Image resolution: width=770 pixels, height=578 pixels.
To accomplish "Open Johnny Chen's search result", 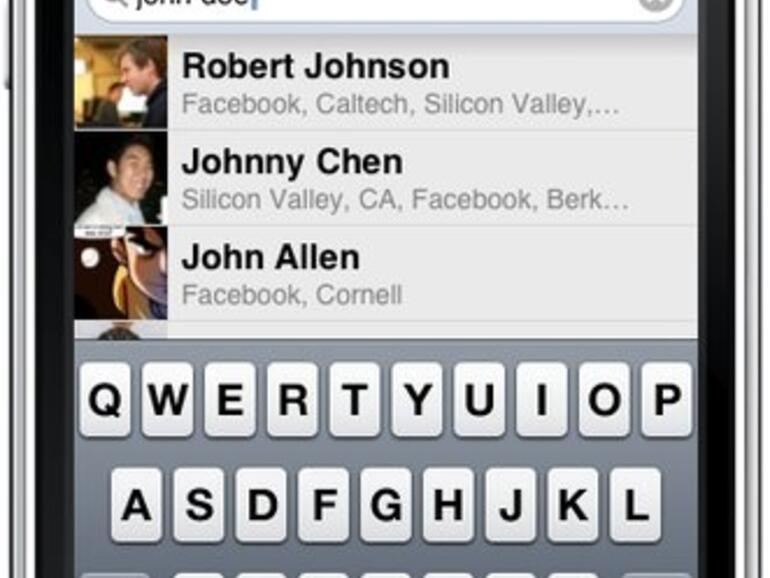I will pos(385,179).
